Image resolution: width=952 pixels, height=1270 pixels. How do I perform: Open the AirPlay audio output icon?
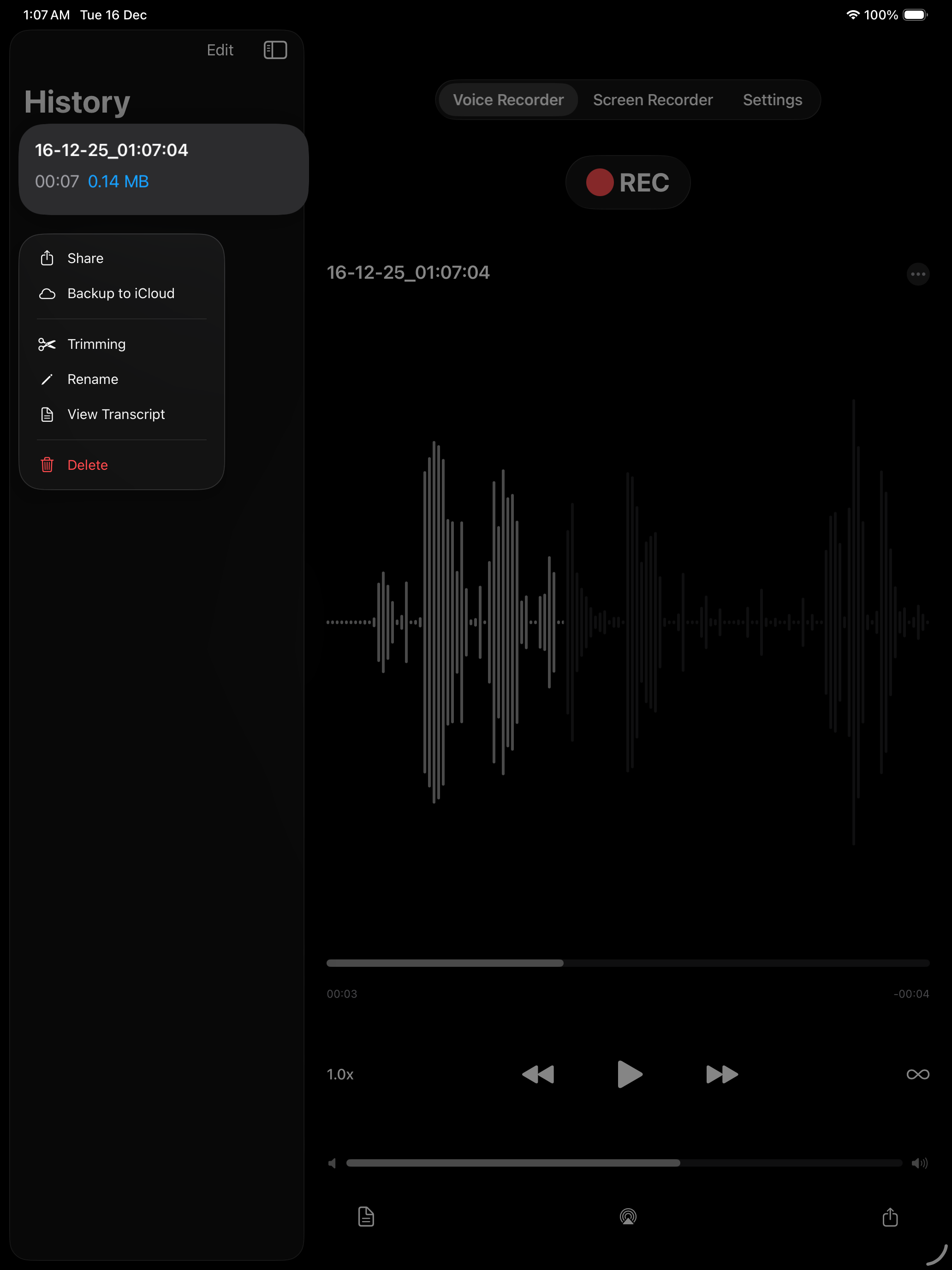628,1216
